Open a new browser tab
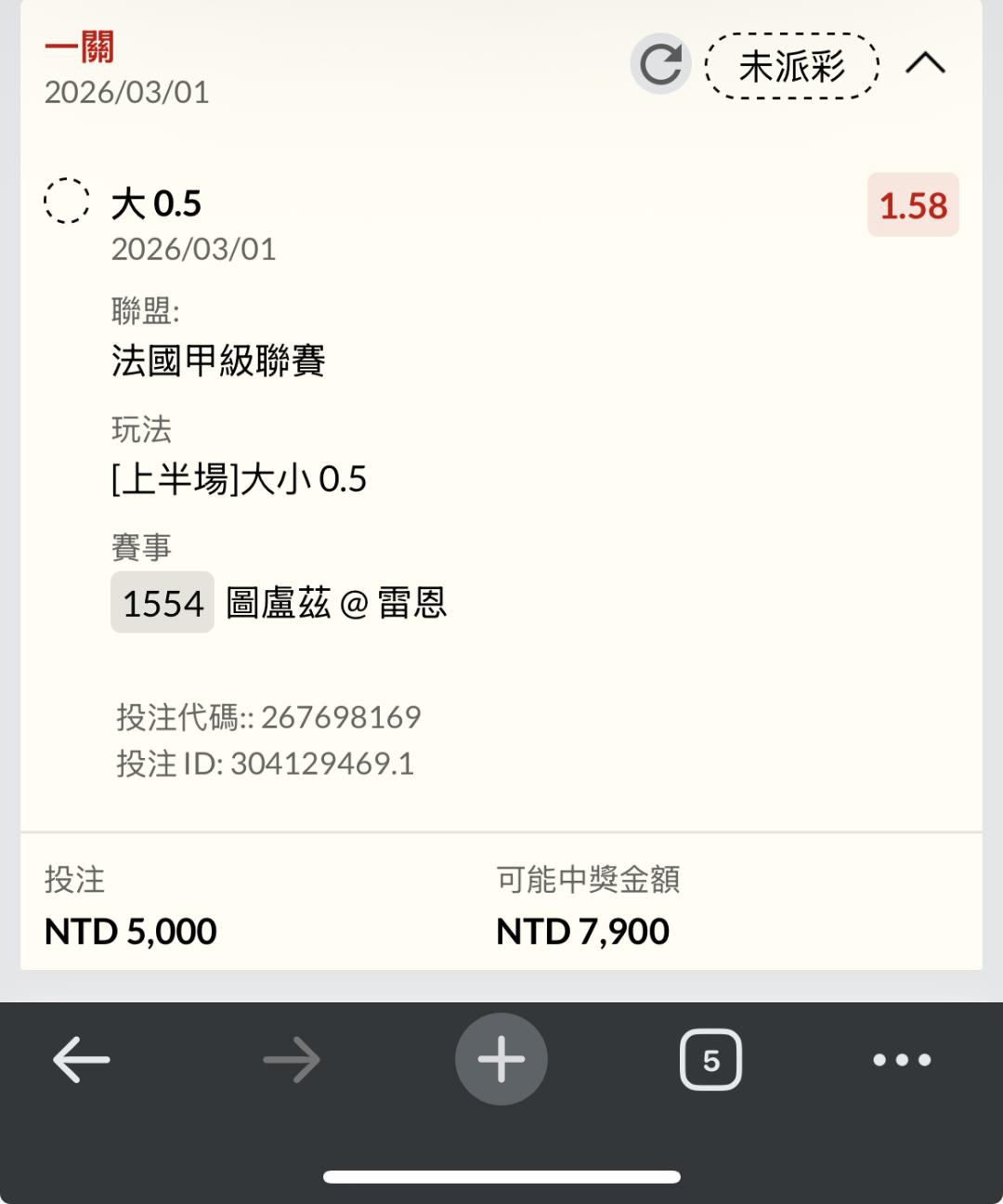Image resolution: width=1003 pixels, height=1204 pixels. (x=501, y=1059)
